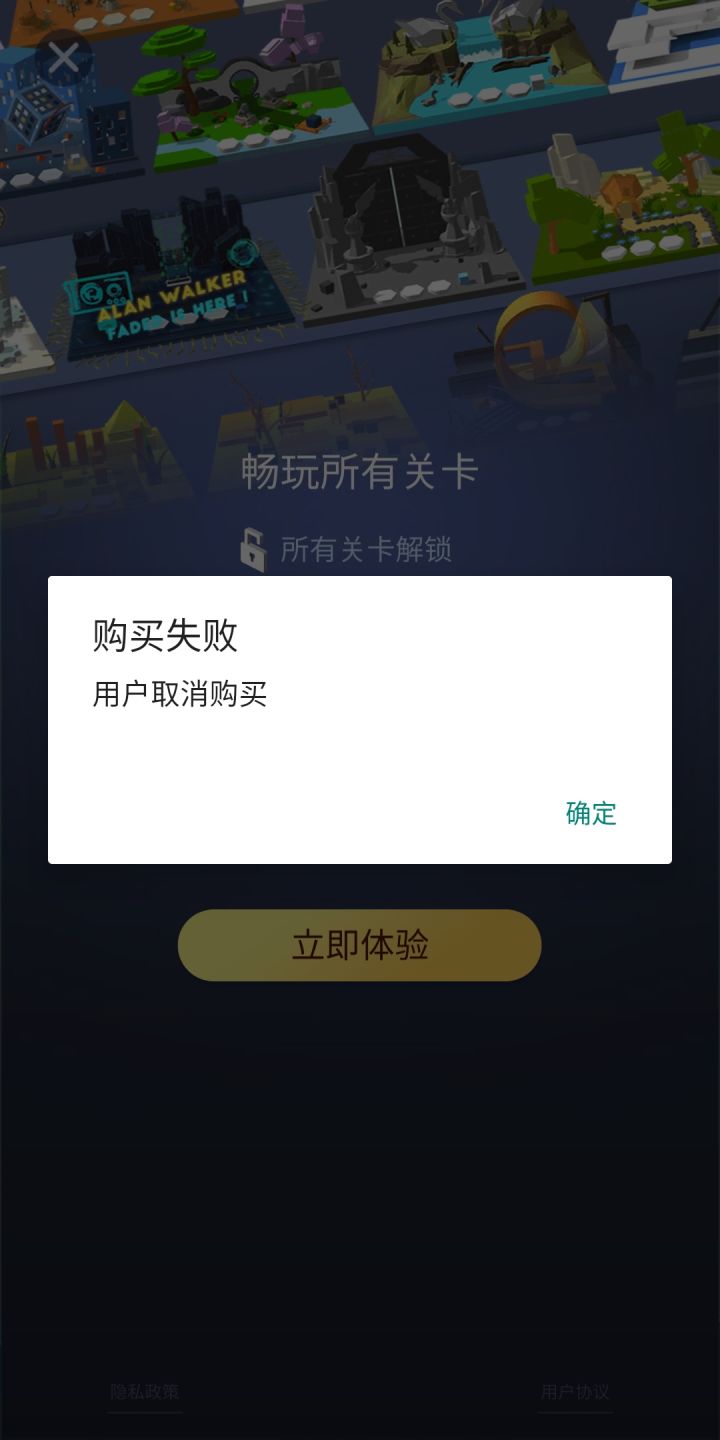Select the Alan Walker Faded level diorama
The height and width of the screenshot is (1440, 720).
(175, 280)
